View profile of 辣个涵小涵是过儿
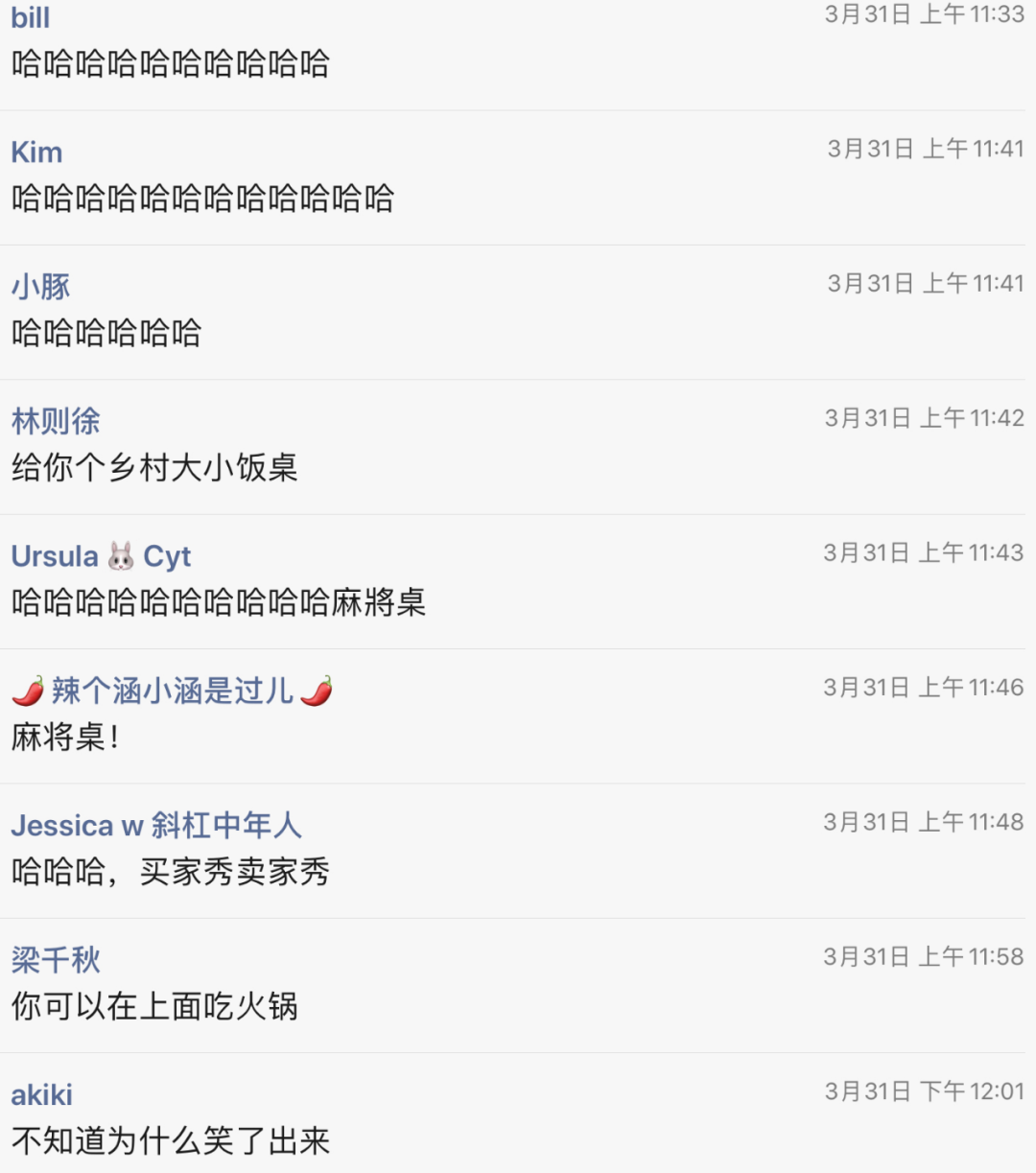1036x1173 pixels. pyautogui.click(x=173, y=691)
